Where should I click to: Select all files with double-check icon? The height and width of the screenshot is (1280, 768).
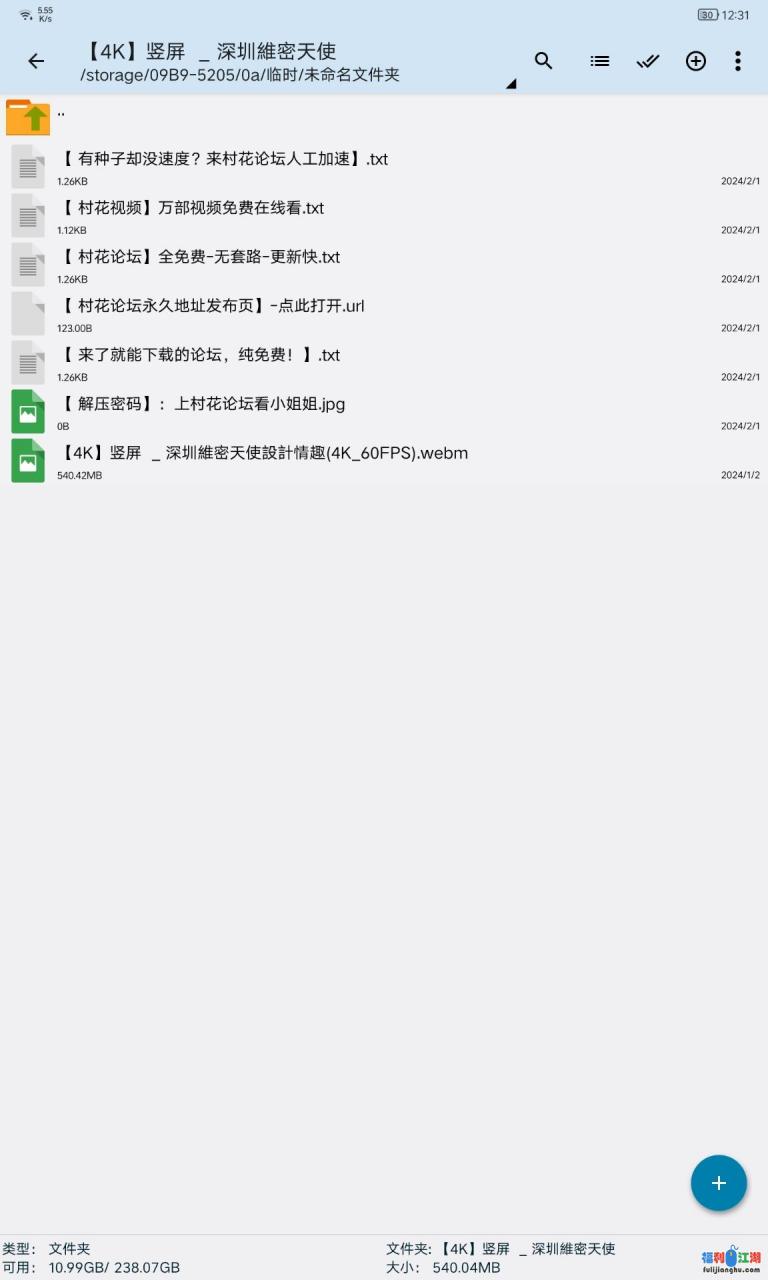(x=647, y=61)
